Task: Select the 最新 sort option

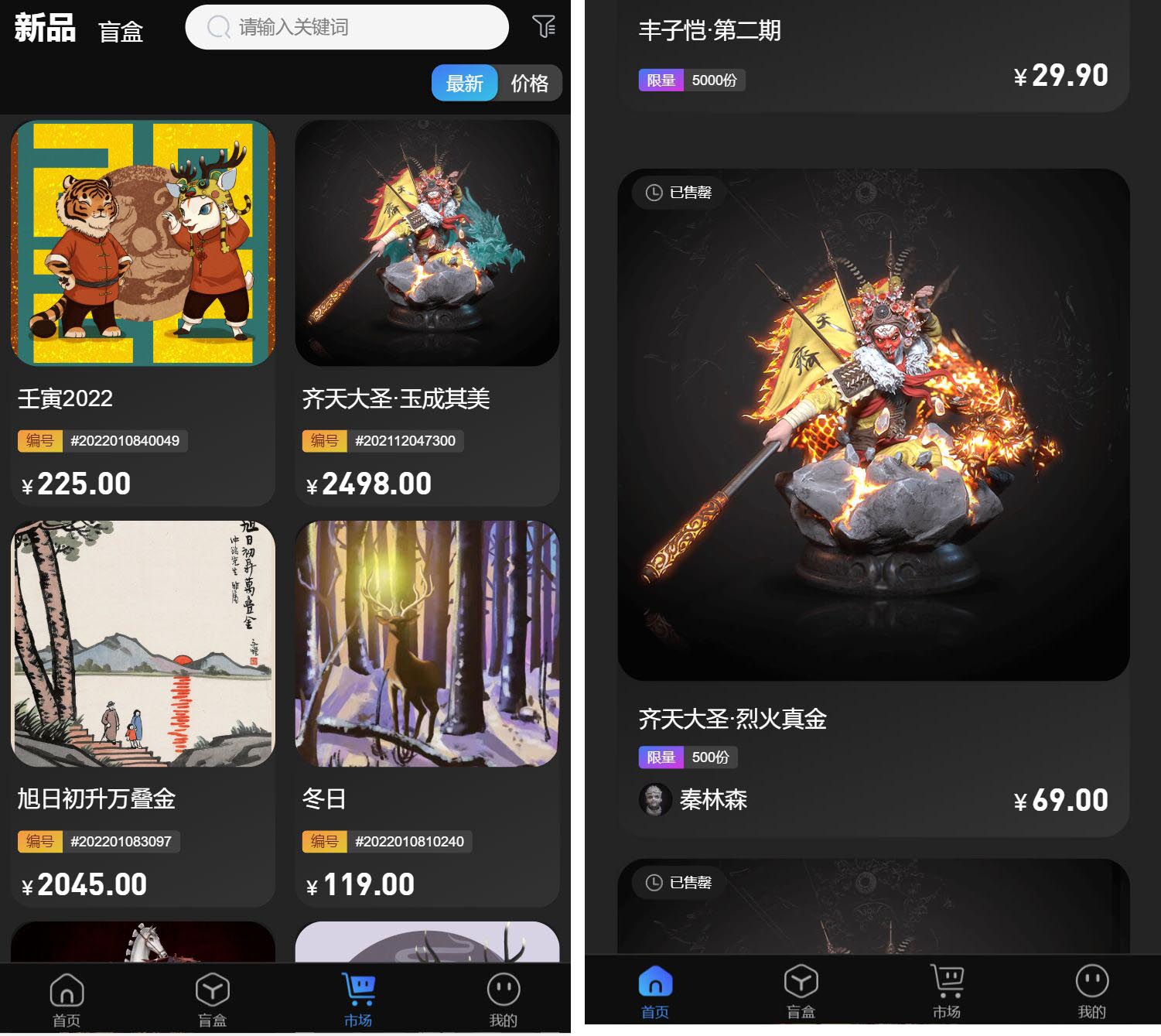Action: tap(464, 83)
